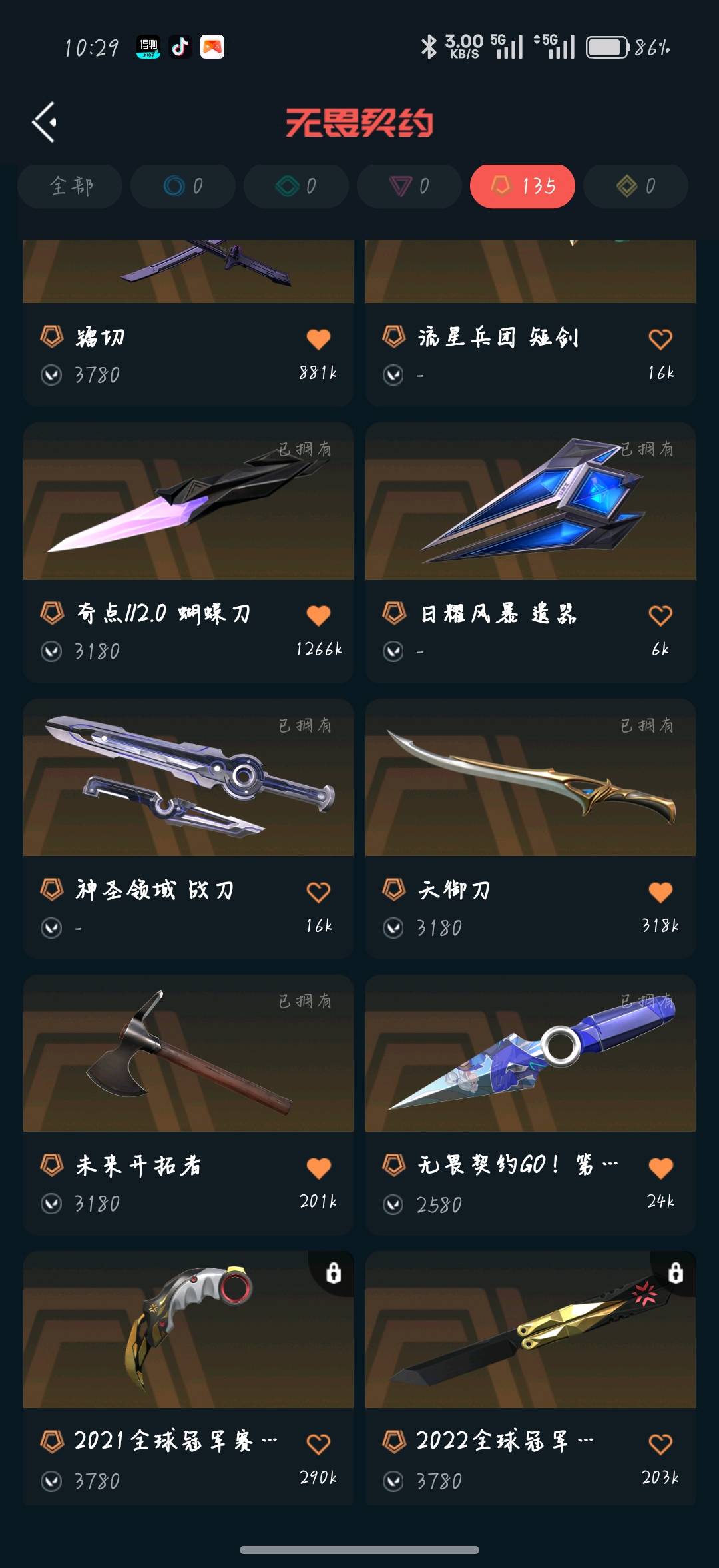Select the blue circle tier tab

183,186
